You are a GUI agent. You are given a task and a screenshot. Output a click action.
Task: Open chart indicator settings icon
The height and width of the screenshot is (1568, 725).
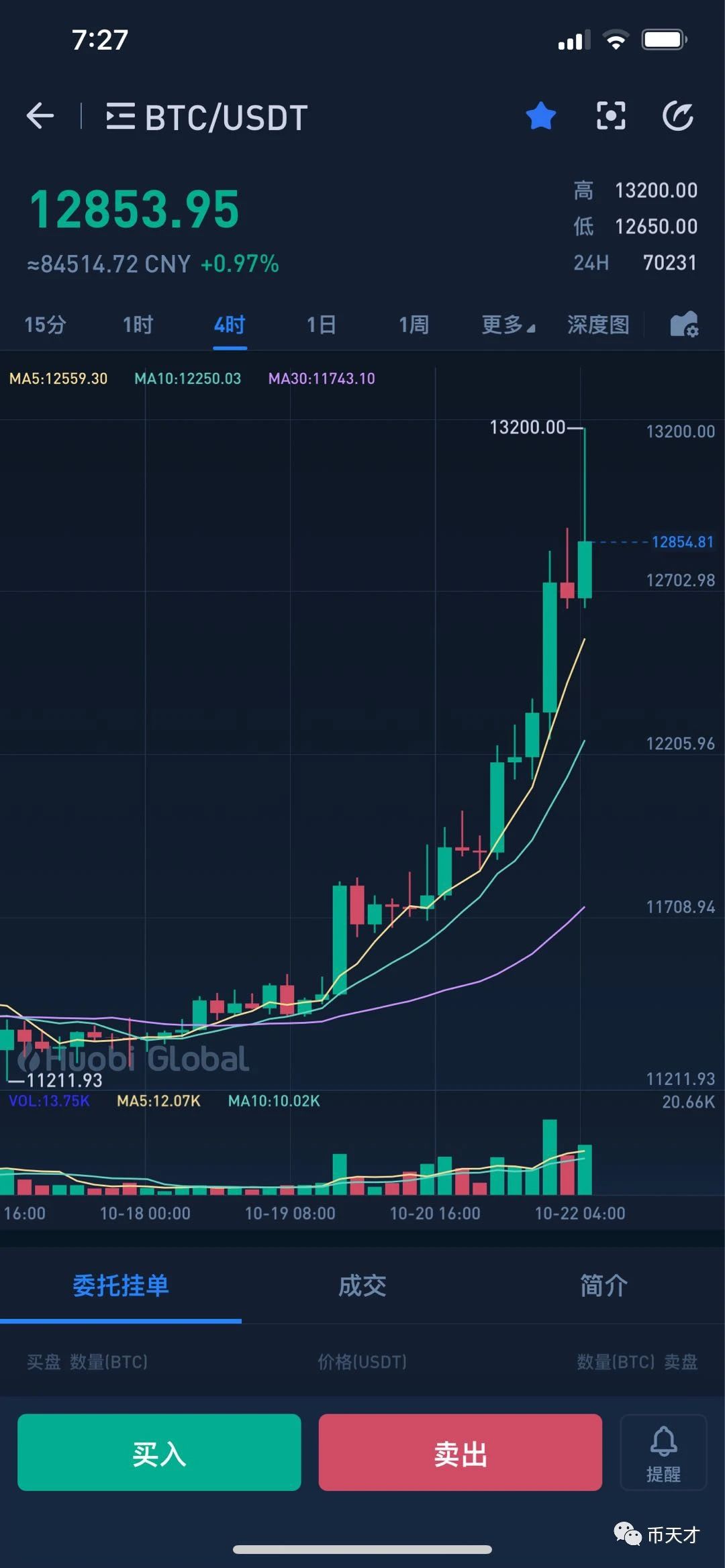(684, 325)
